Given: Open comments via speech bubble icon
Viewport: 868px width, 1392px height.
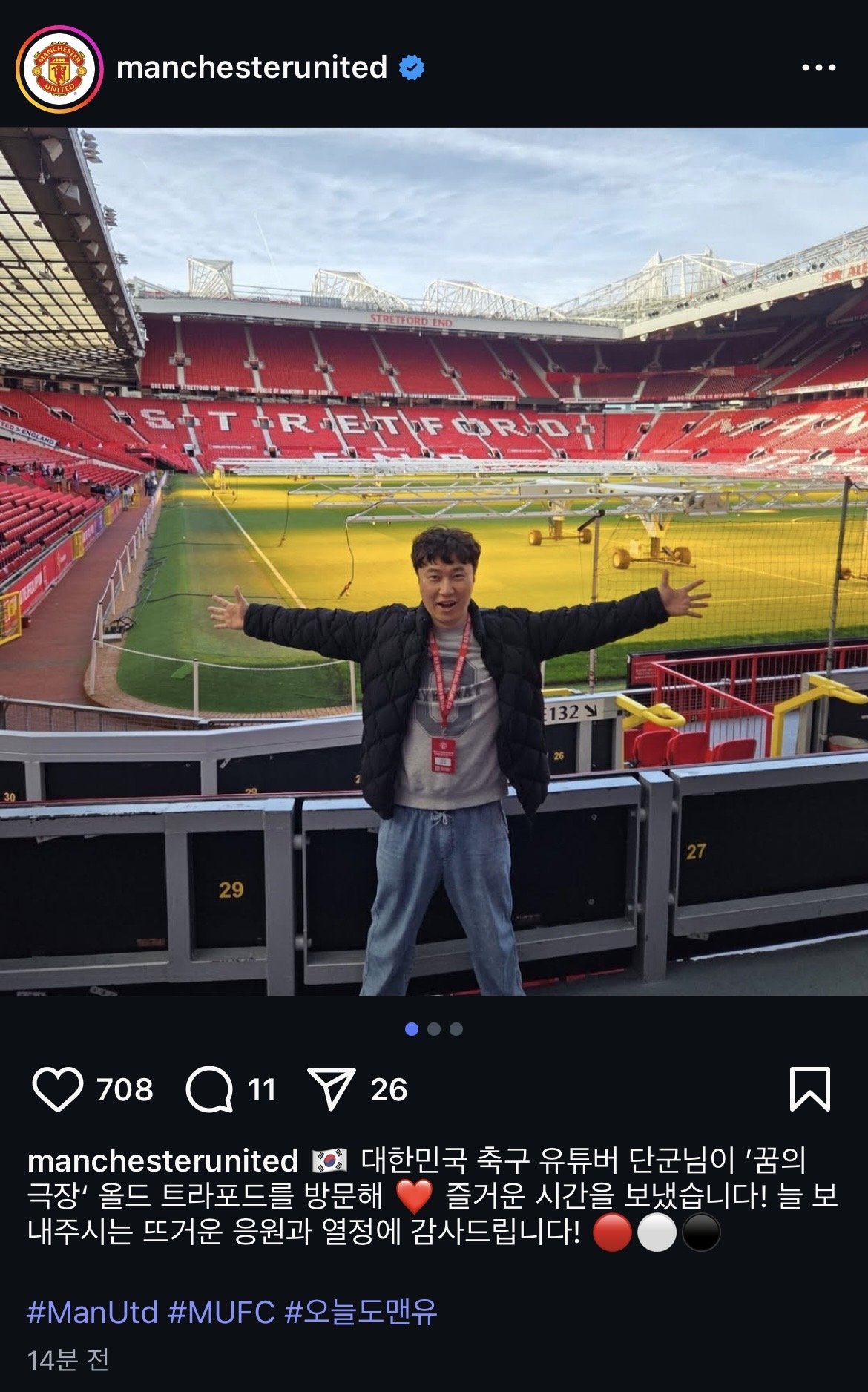Looking at the screenshot, I should pyautogui.click(x=209, y=1089).
